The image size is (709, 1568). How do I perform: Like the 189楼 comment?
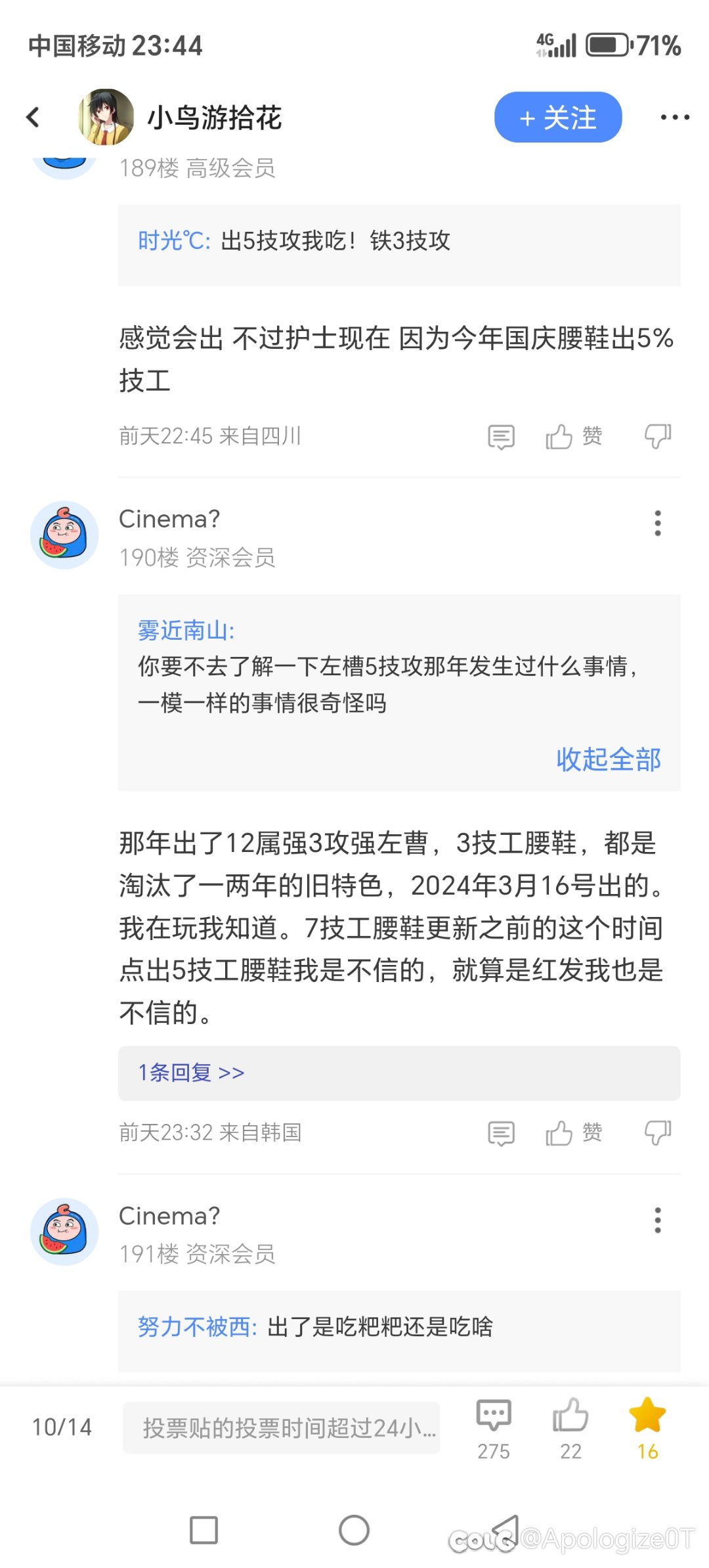[574, 436]
